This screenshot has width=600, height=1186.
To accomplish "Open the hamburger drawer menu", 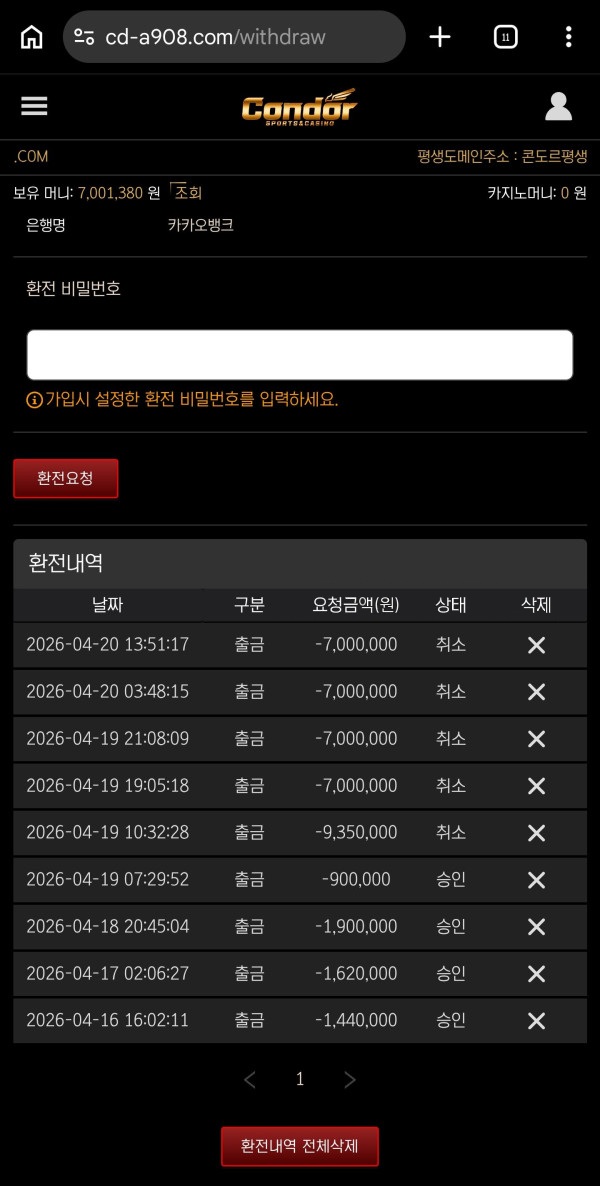I will [x=34, y=106].
